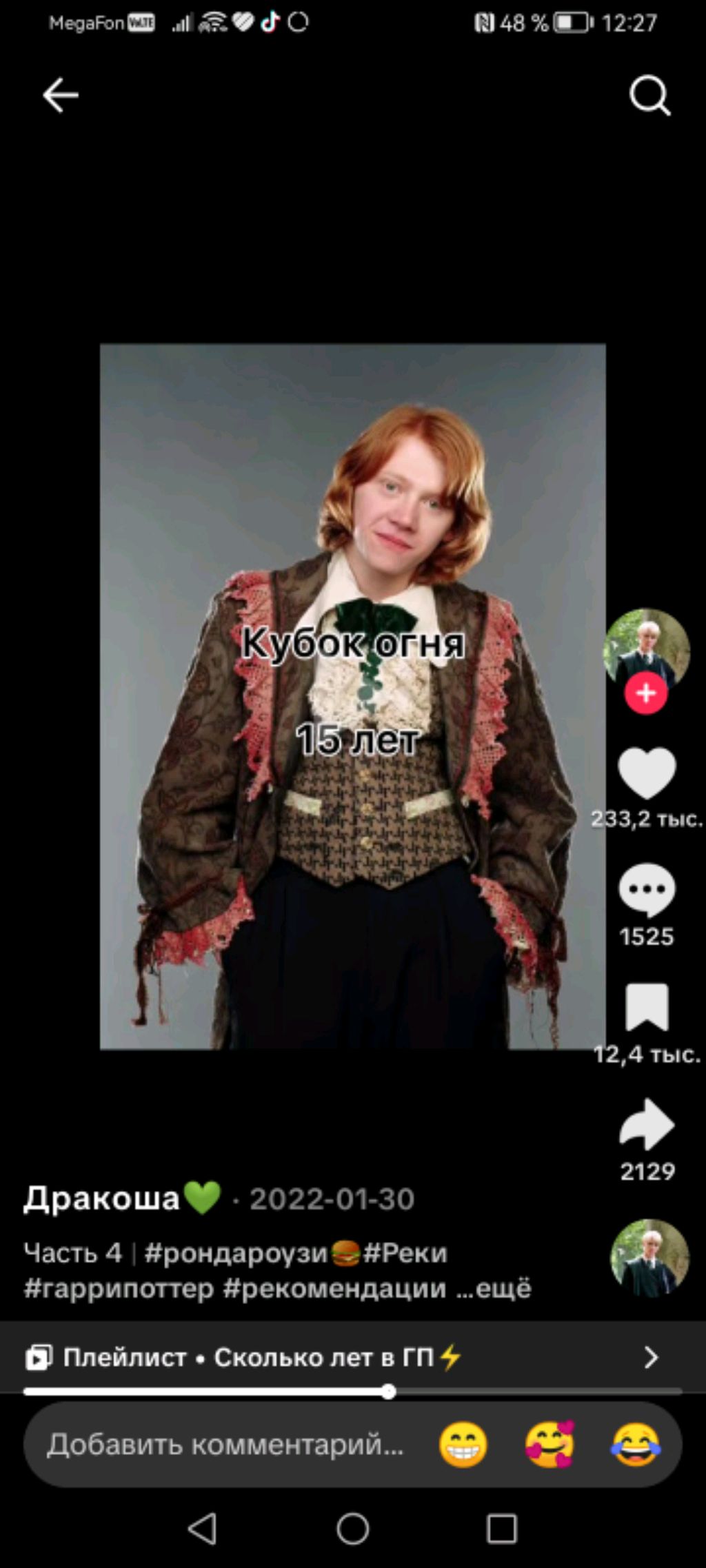The width and height of the screenshot is (706, 1568).
Task: Follow the creator with the red plus
Action: [645, 693]
